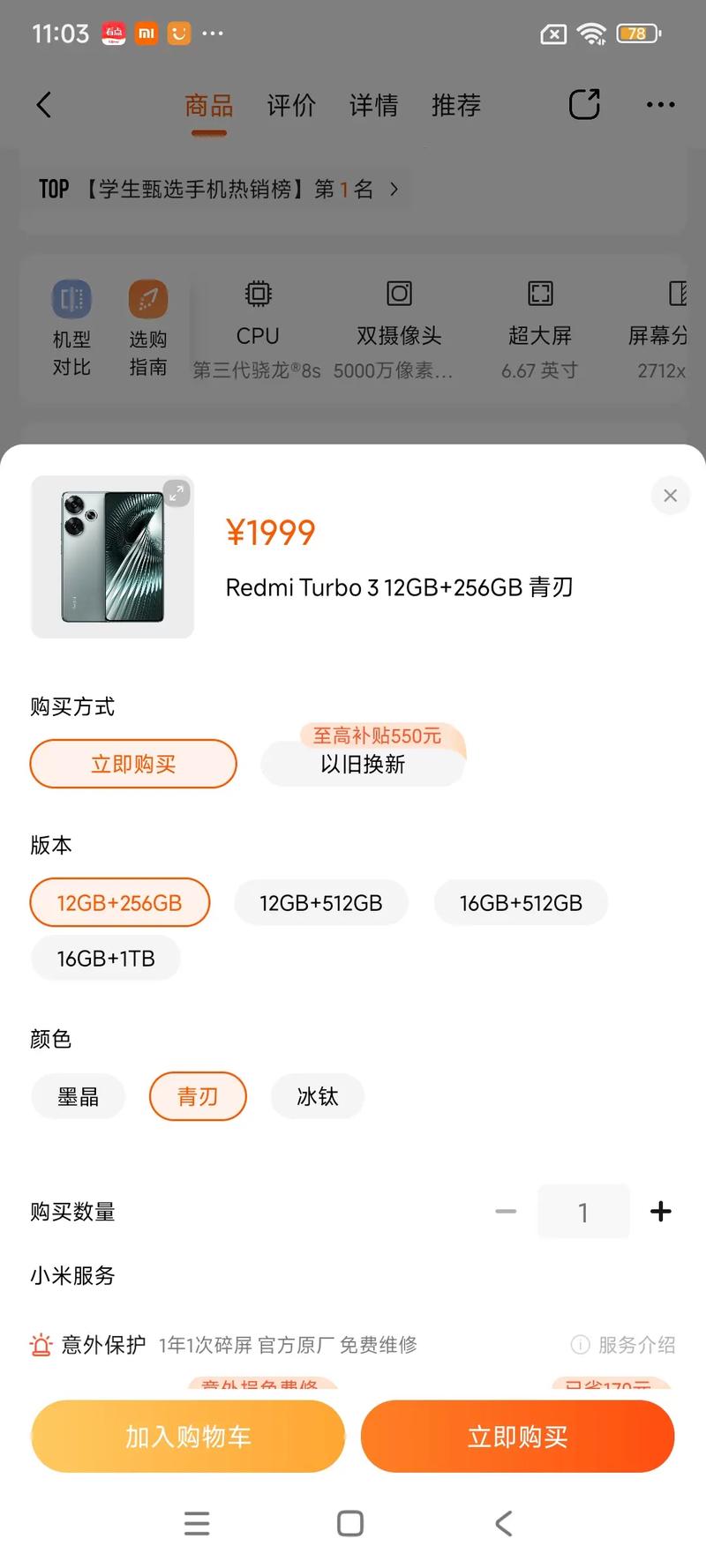Increase quantity with the plus stepper
This screenshot has width=706, height=1568.
point(659,1211)
